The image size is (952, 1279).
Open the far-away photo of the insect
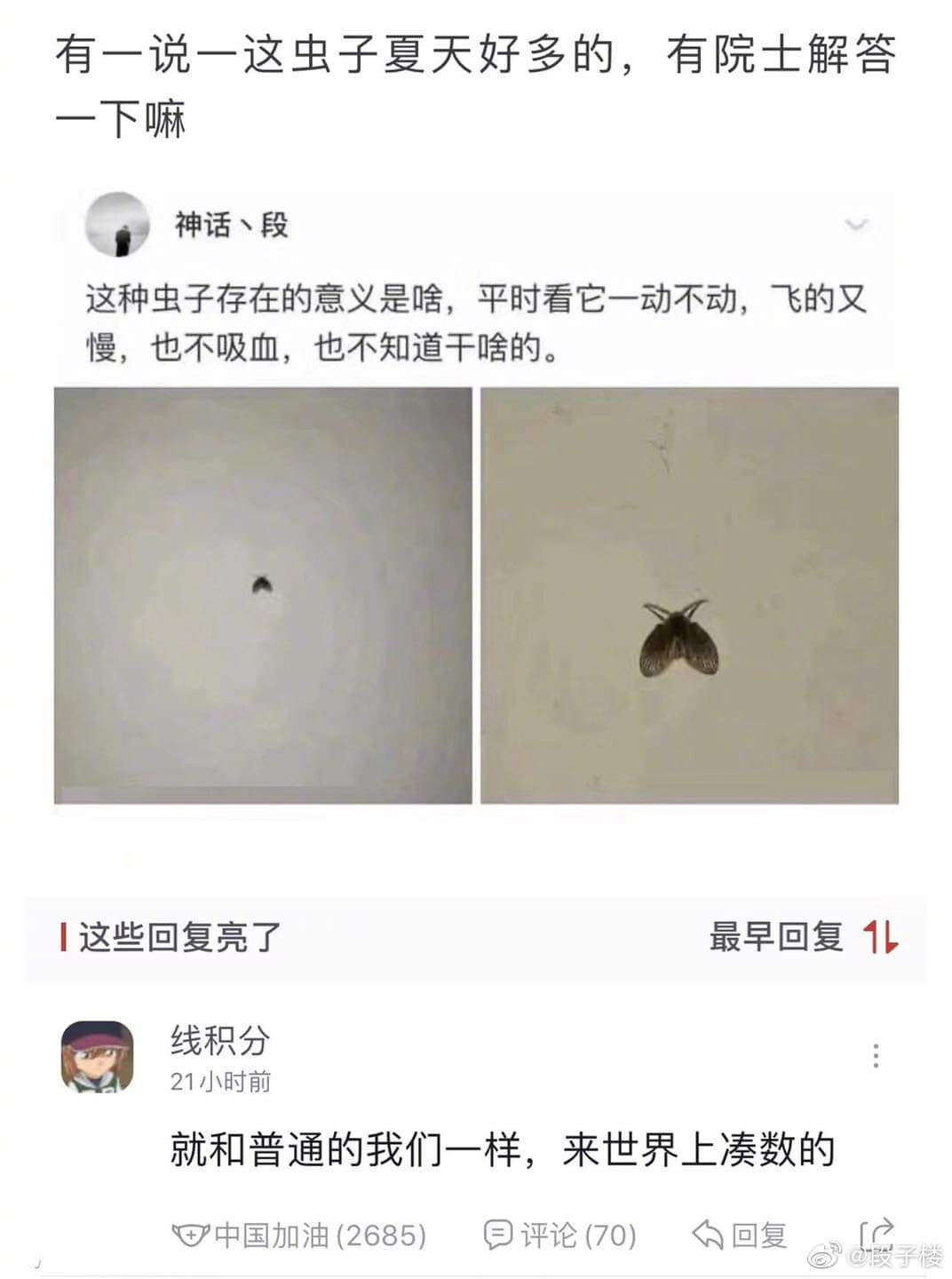263,595
